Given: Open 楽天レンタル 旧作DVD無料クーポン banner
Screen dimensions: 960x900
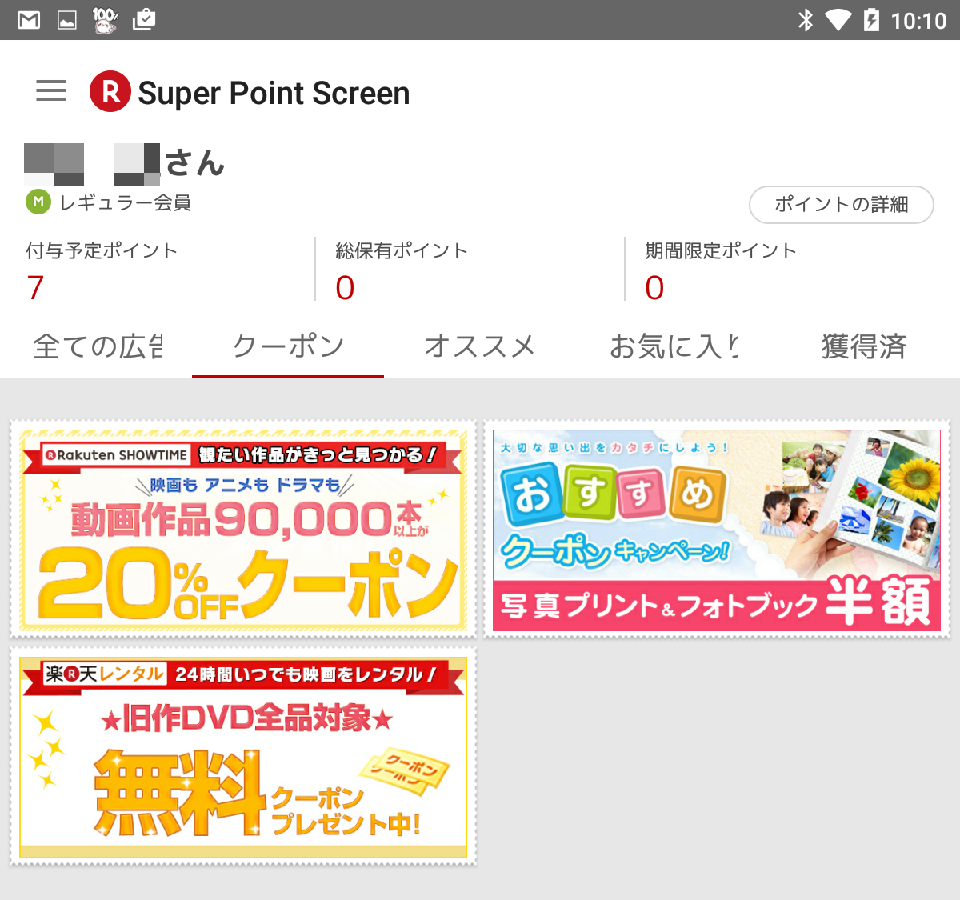Looking at the screenshot, I should 243,757.
